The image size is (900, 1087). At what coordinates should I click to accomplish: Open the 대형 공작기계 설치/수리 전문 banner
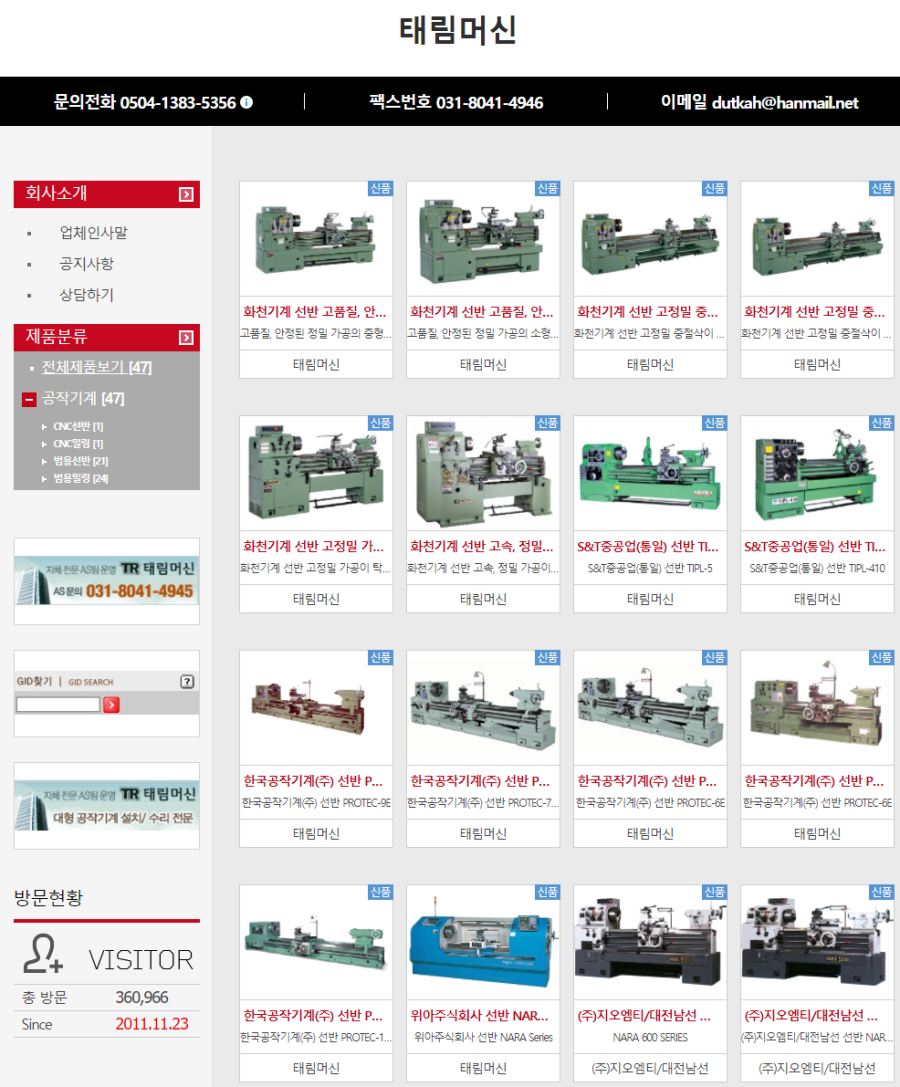coord(107,806)
